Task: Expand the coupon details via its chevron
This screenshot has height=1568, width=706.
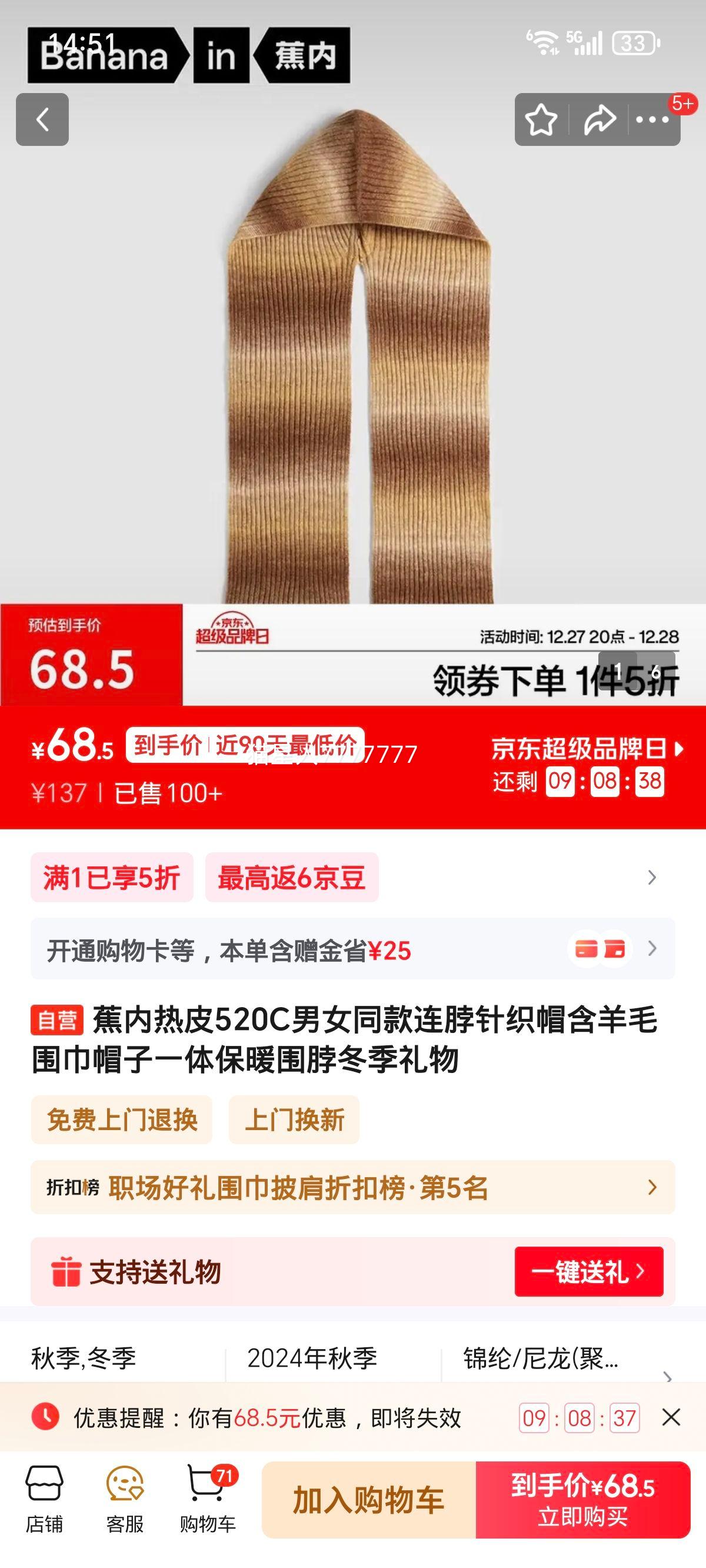Action: pyautogui.click(x=653, y=878)
